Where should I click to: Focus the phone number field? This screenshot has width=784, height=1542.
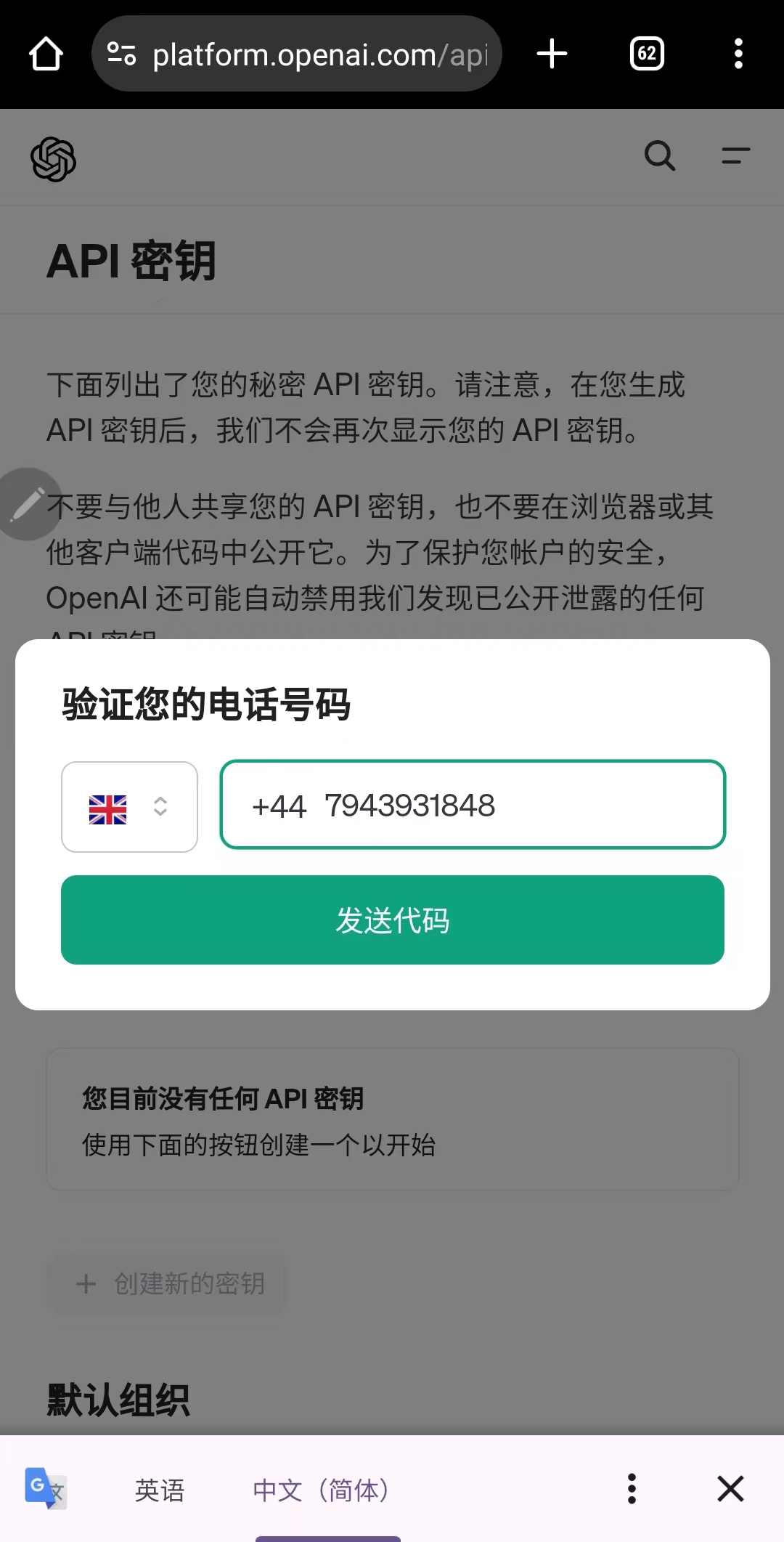coord(473,805)
